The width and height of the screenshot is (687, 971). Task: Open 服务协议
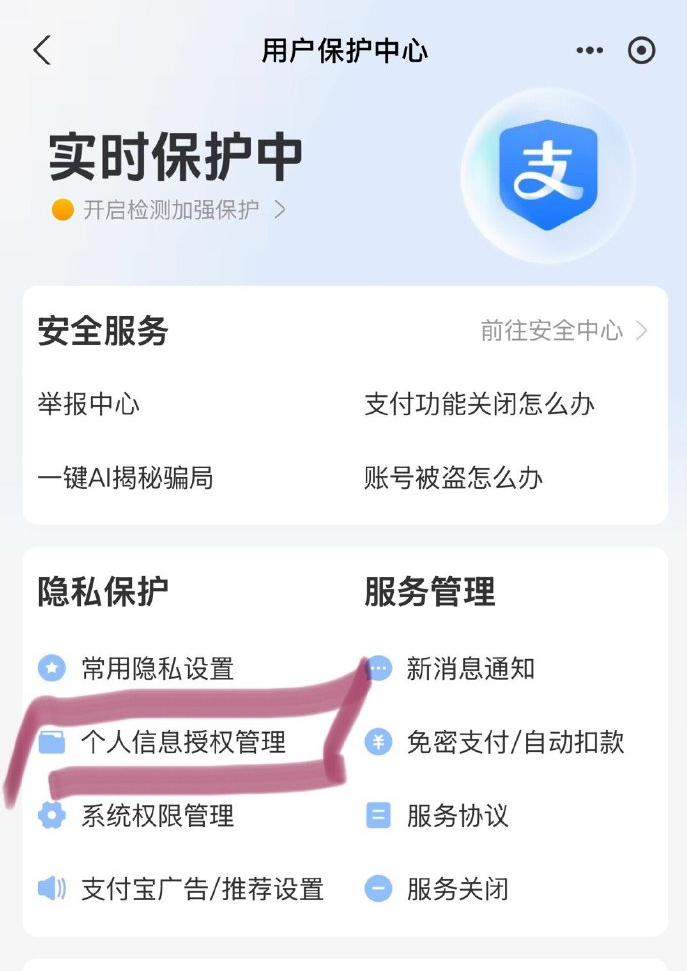click(457, 815)
